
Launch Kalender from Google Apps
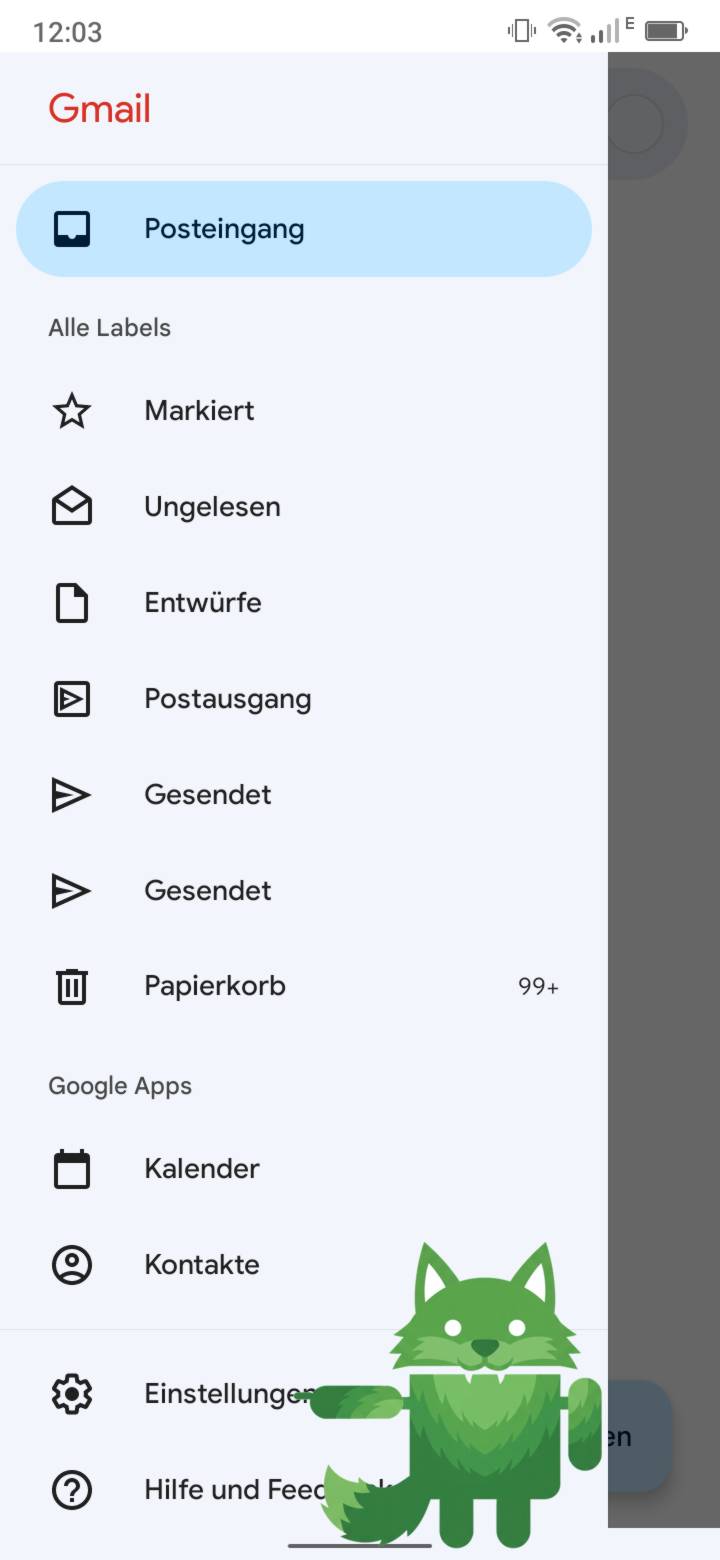201,1169
